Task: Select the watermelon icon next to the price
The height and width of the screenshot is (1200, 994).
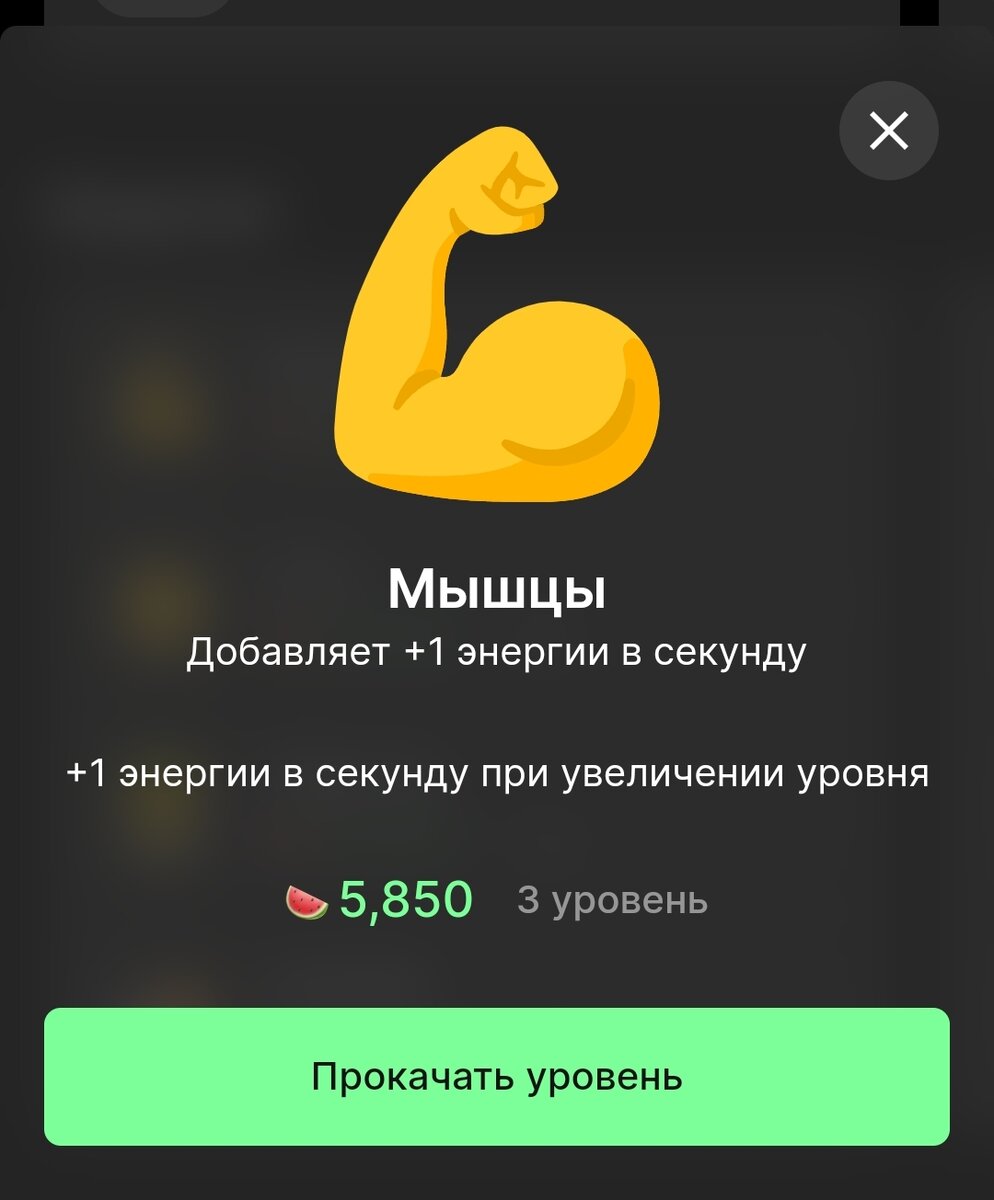Action: [x=307, y=899]
